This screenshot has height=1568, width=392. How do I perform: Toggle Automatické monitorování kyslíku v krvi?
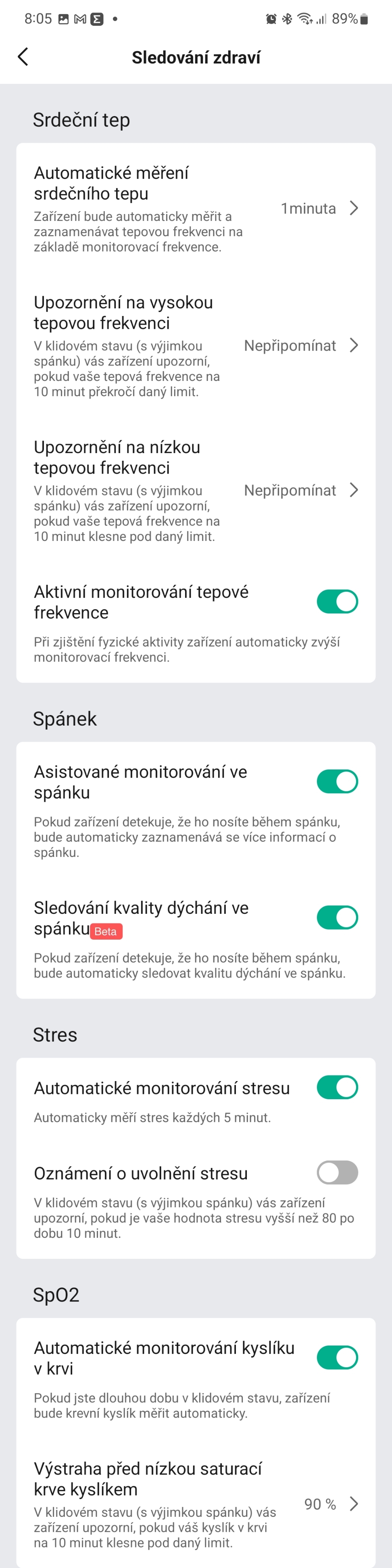(337, 1358)
